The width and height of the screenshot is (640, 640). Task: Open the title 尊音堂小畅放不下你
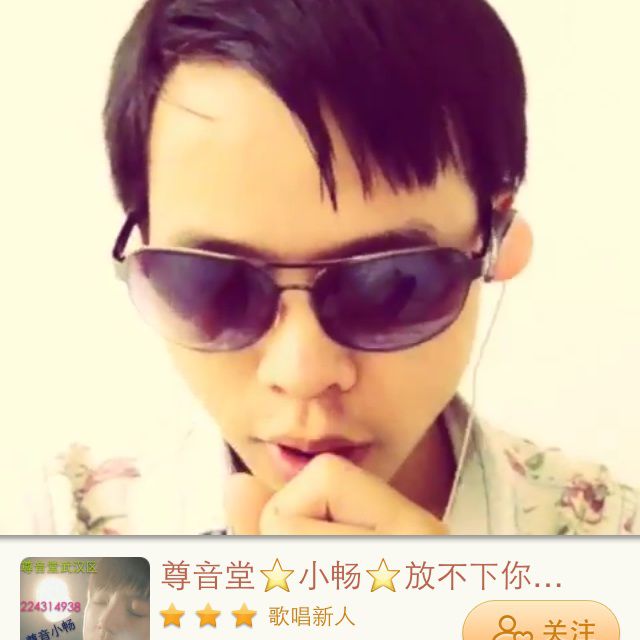(x=360, y=577)
